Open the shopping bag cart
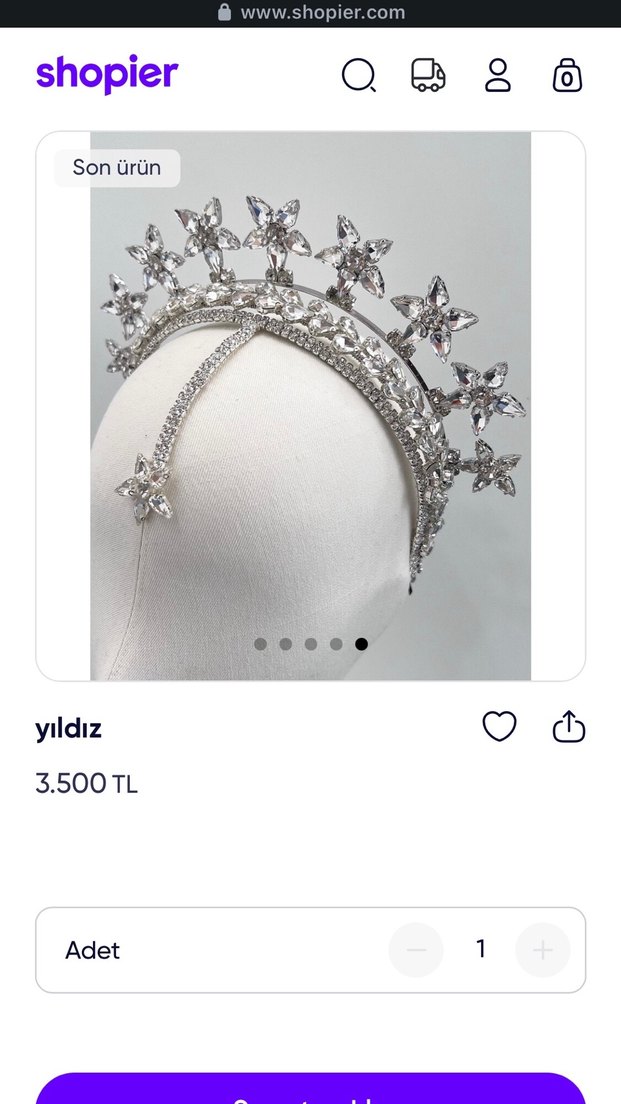 pyautogui.click(x=567, y=75)
